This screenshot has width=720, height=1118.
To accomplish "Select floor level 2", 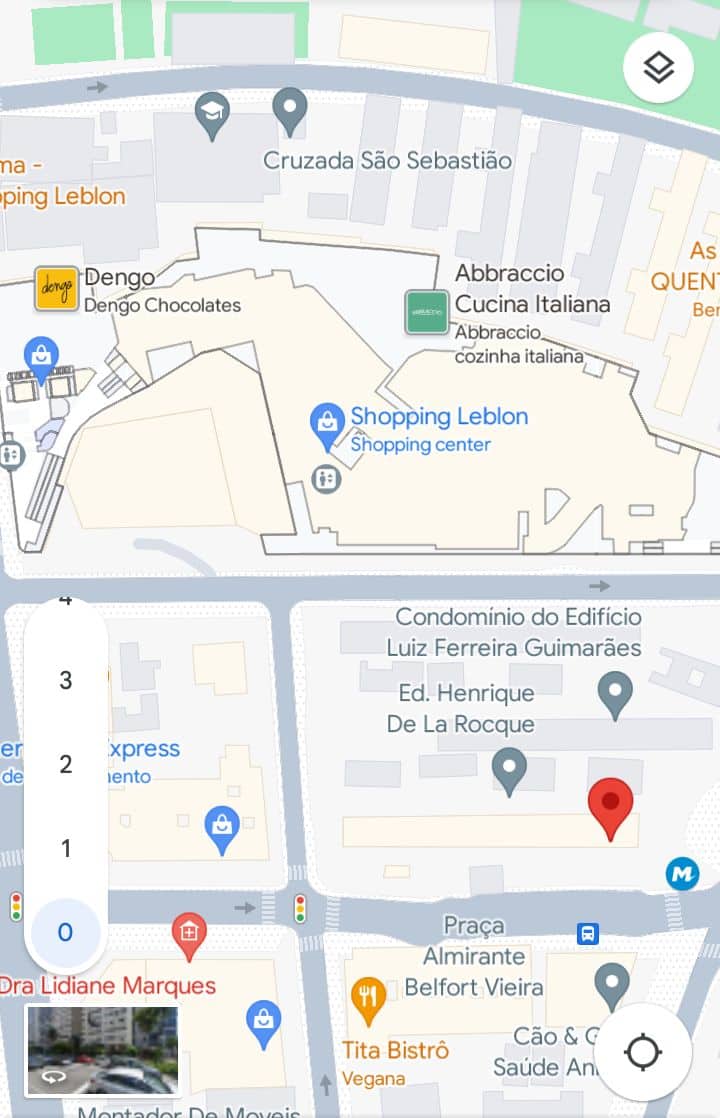I will 66,765.
